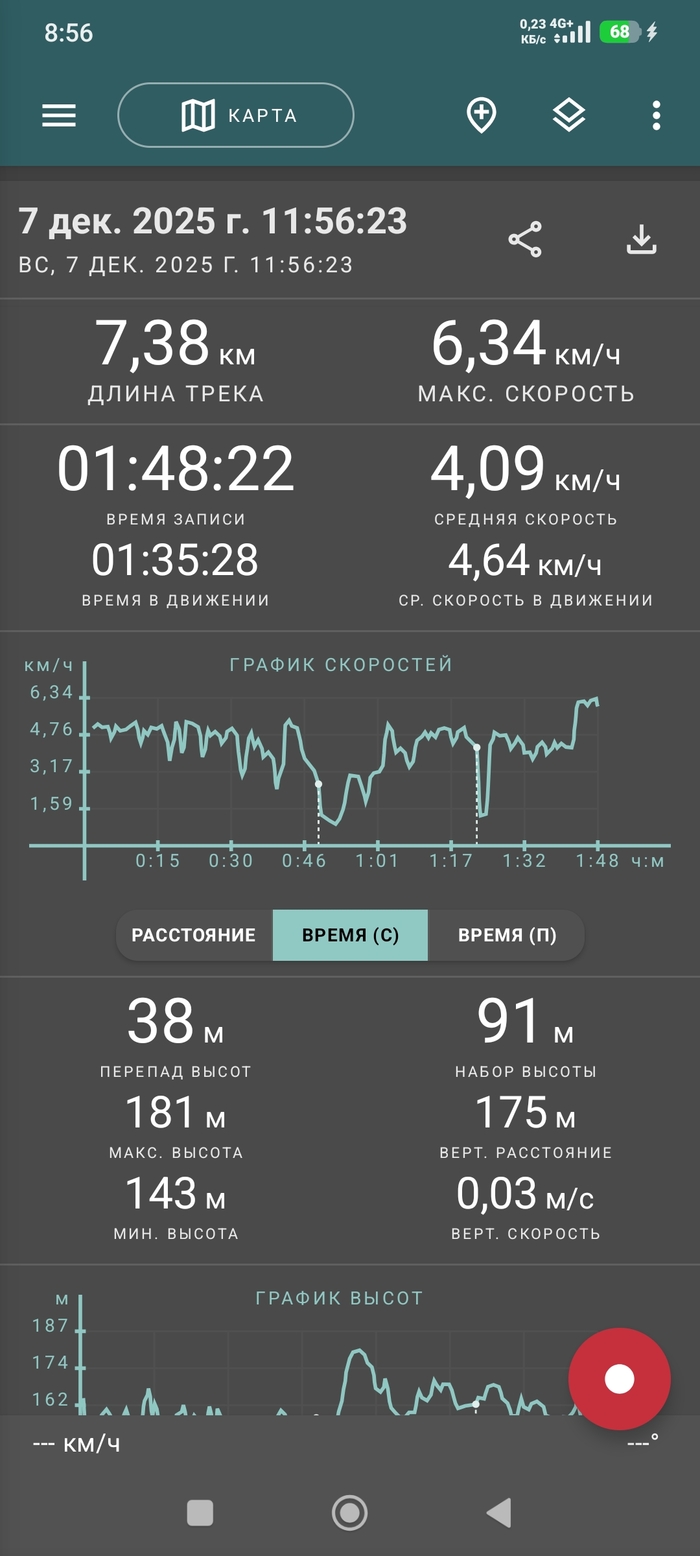Go back using system navigation

pos(498,1513)
